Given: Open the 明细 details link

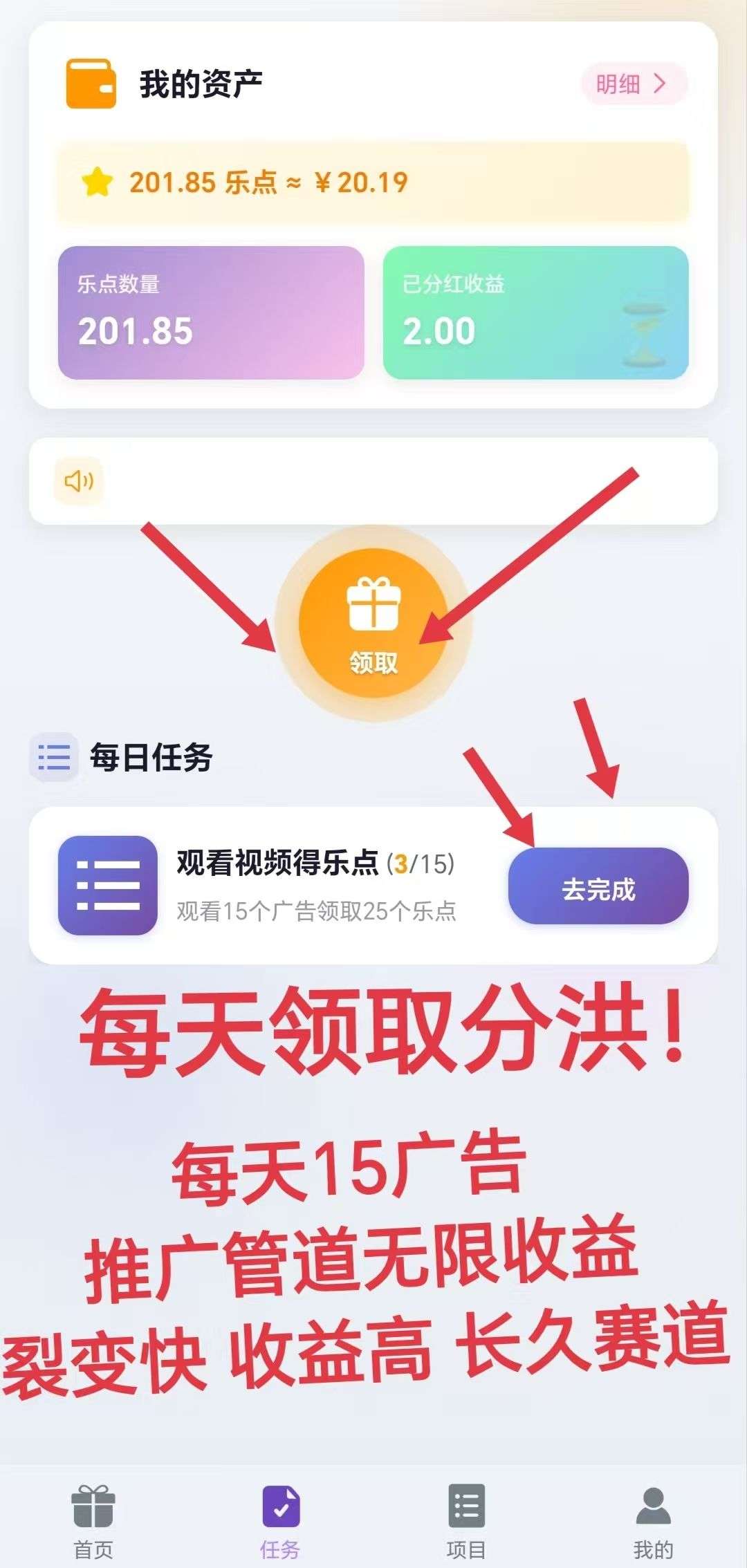Looking at the screenshot, I should [633, 84].
